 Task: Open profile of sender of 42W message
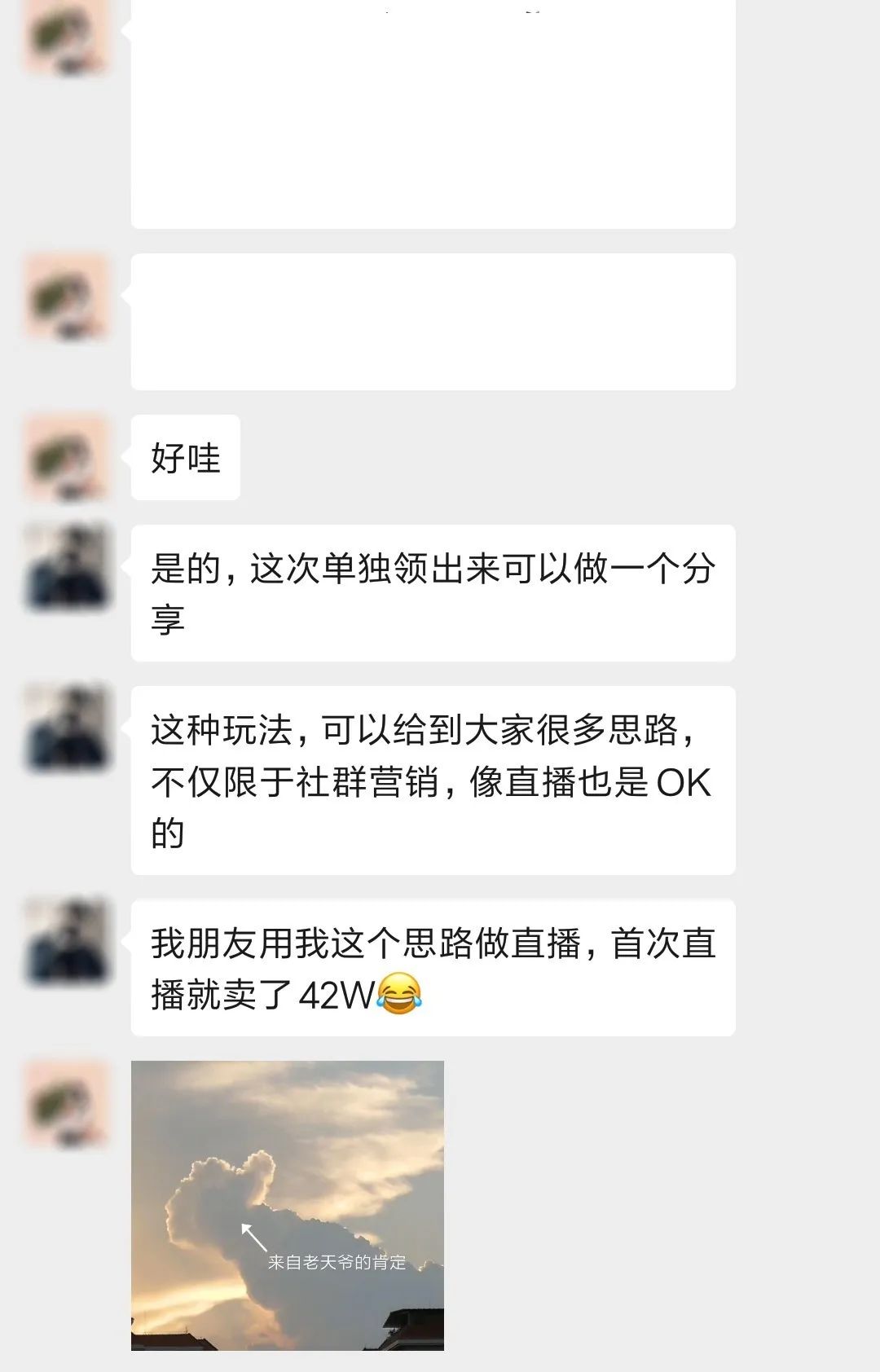(x=68, y=941)
